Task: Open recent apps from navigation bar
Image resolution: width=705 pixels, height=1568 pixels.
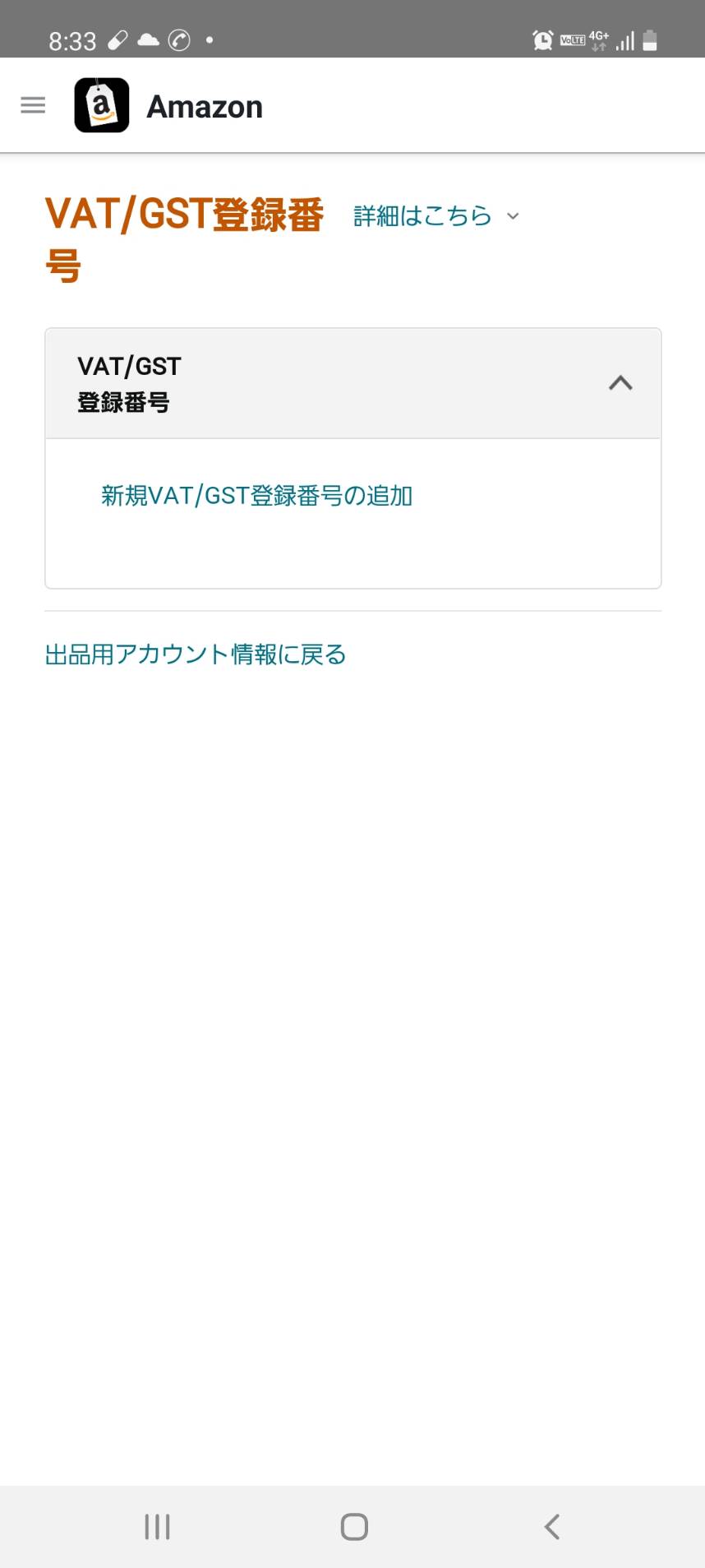Action: point(157,1527)
